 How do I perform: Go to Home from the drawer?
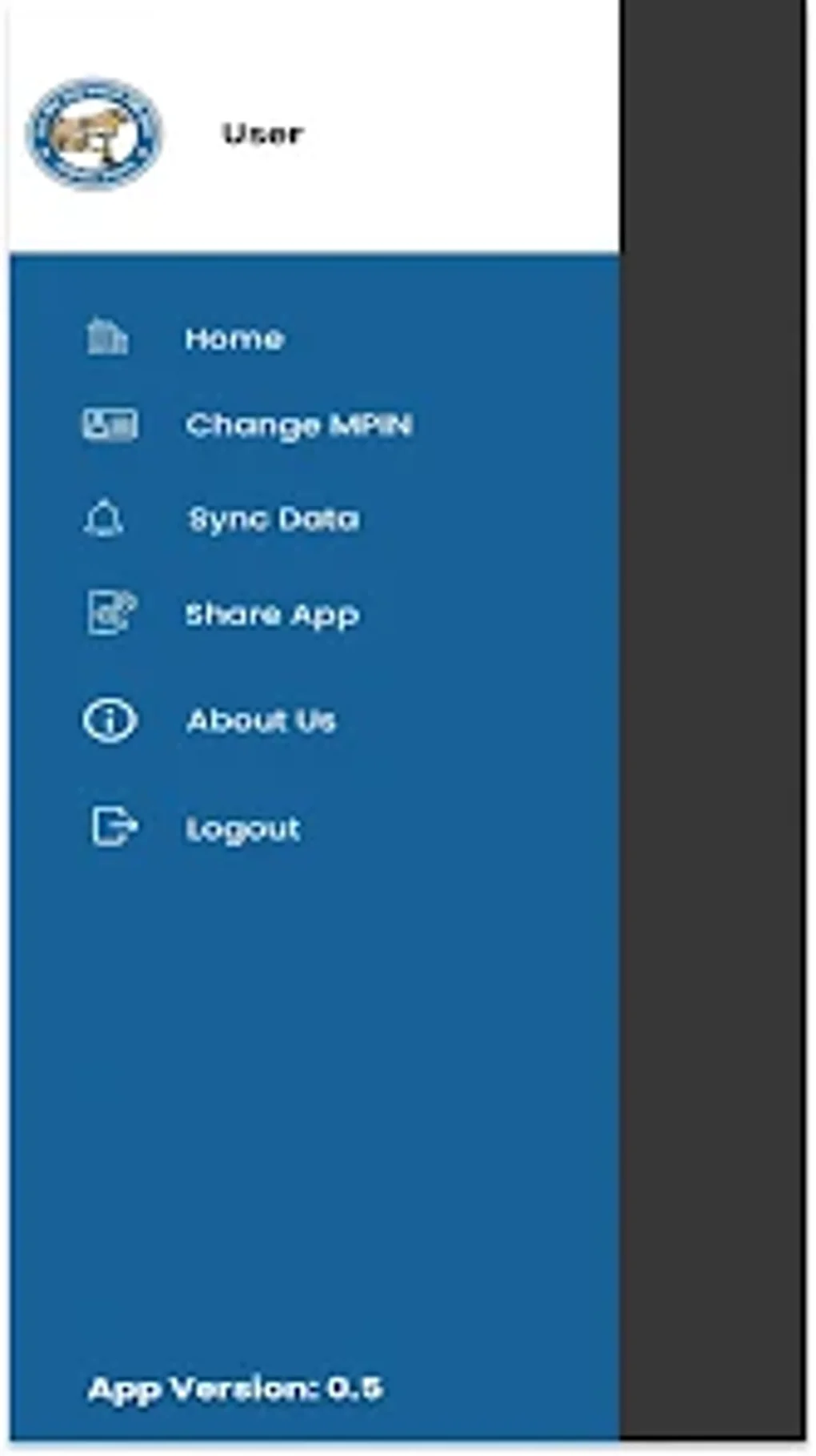pyautogui.click(x=234, y=339)
